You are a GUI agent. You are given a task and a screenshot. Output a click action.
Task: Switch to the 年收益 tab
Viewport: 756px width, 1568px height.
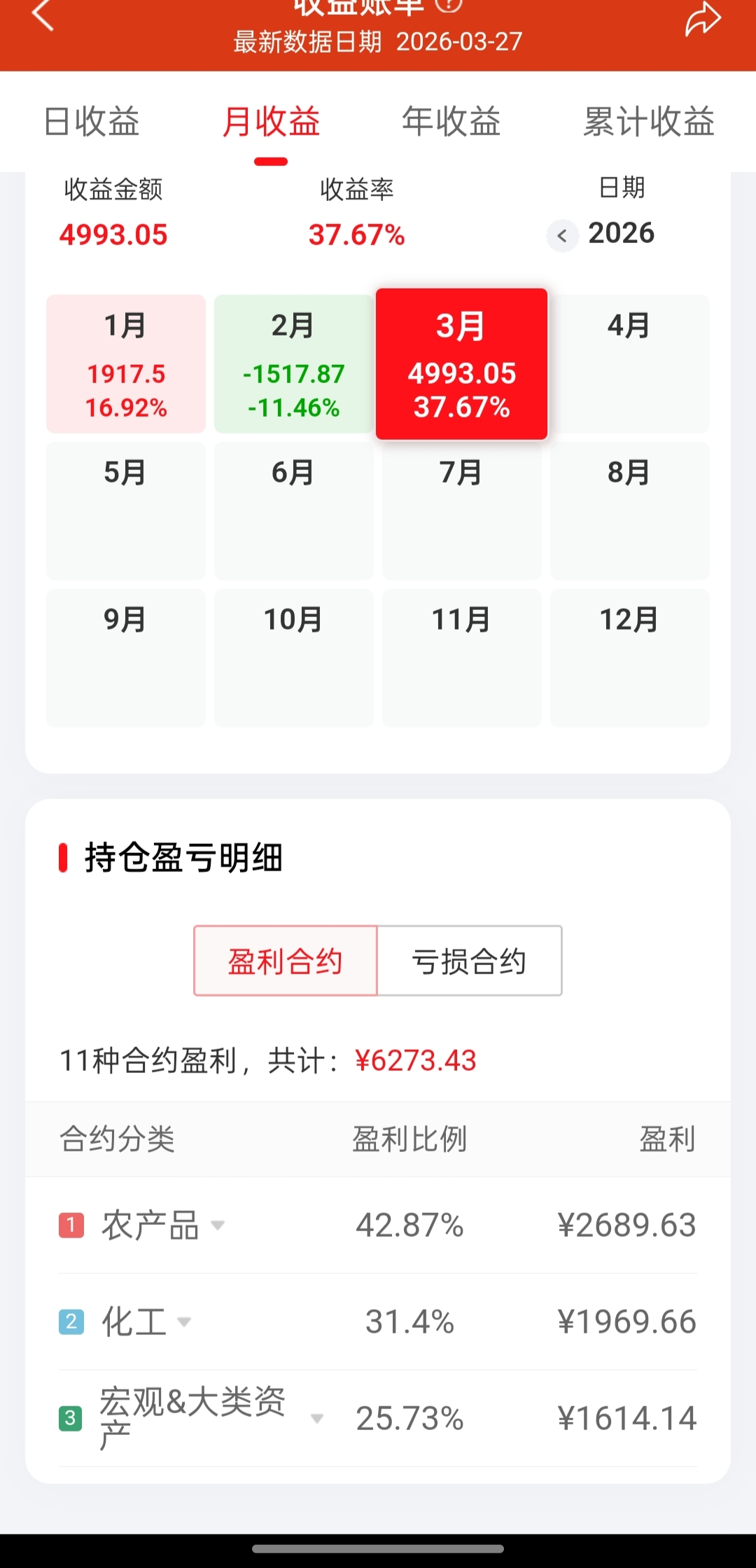(x=451, y=122)
